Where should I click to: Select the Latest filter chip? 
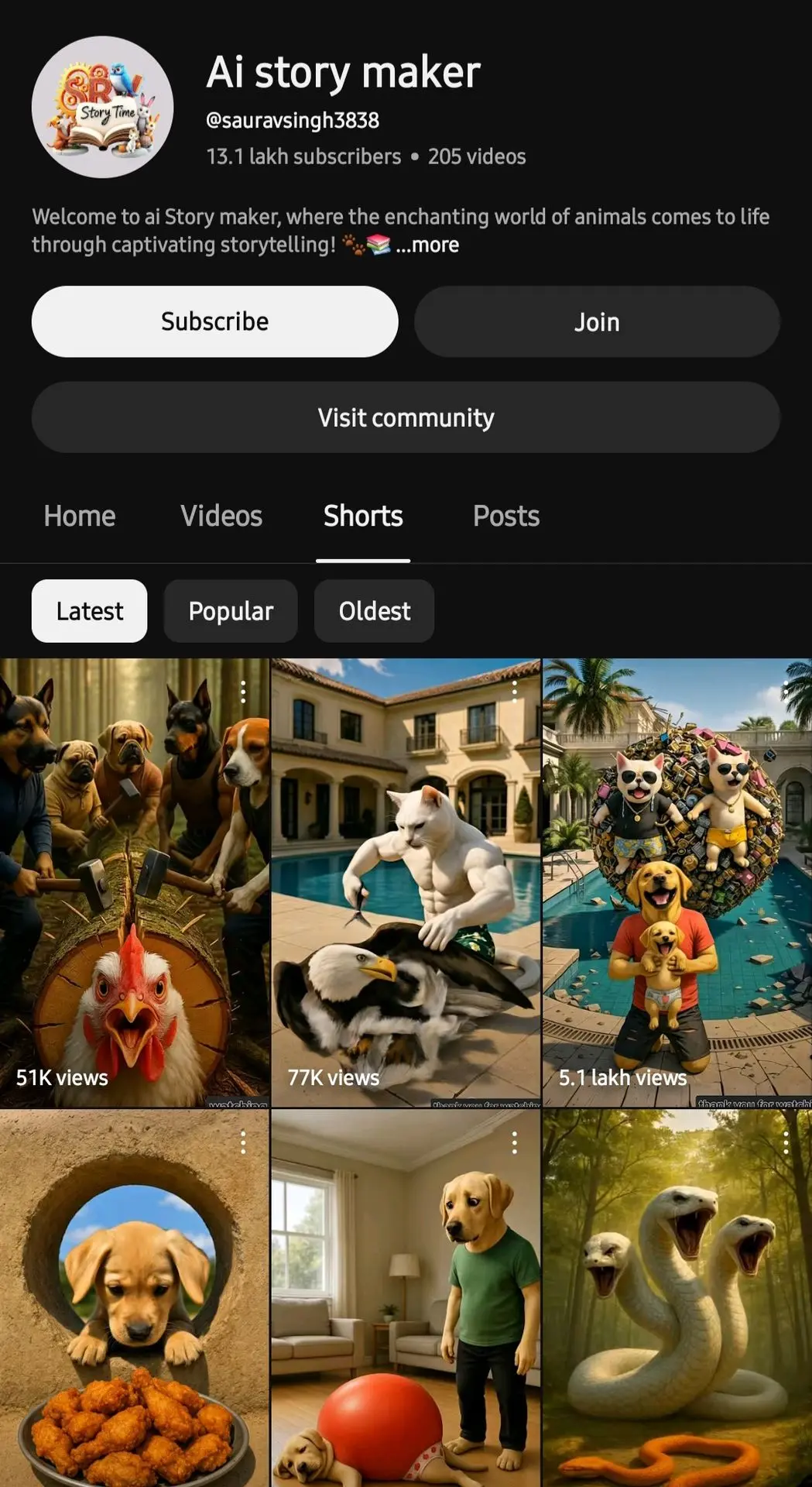coord(90,611)
